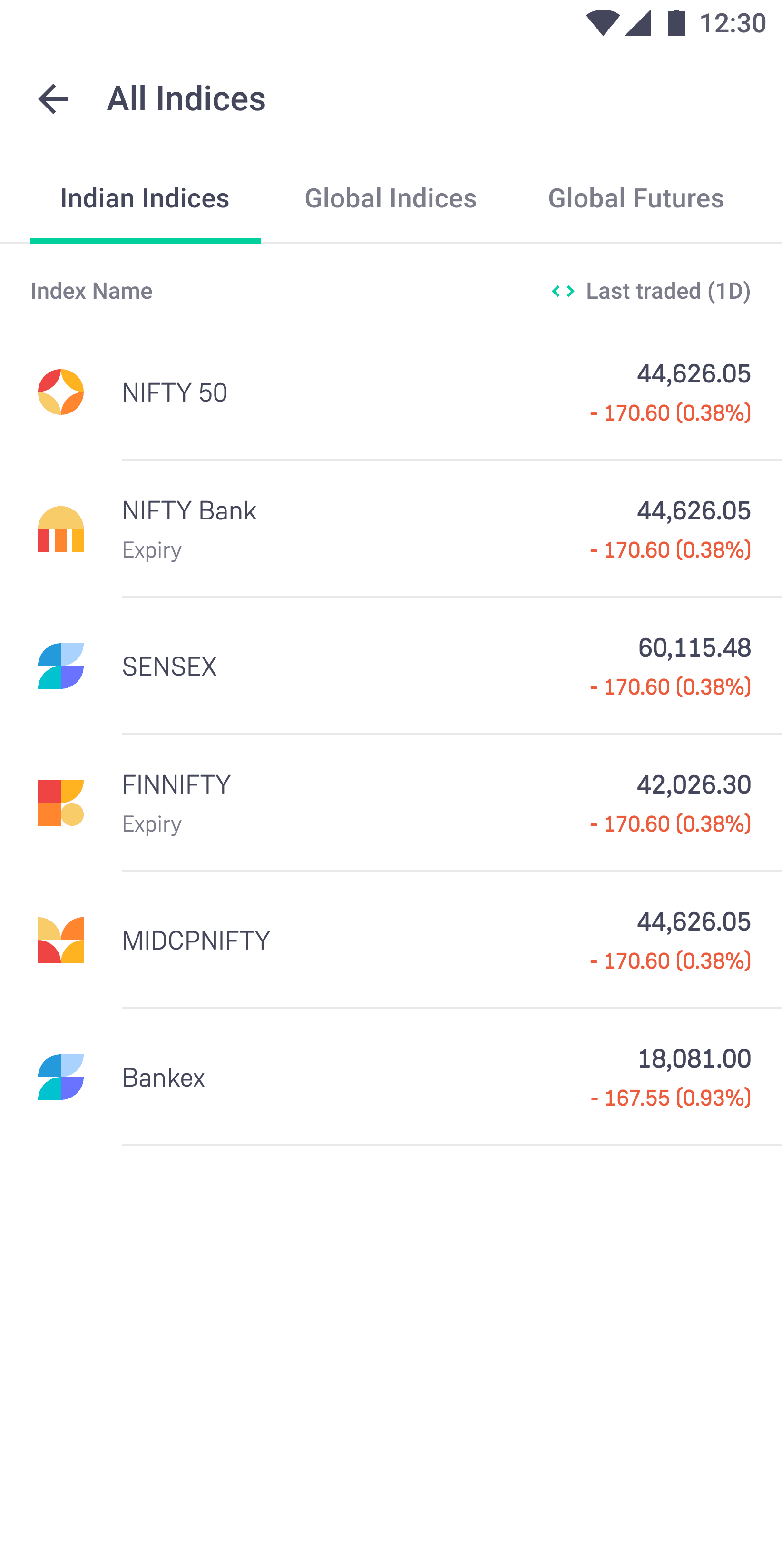Toggle the Last traded (1D) column view
782x1568 pixels.
(x=651, y=291)
